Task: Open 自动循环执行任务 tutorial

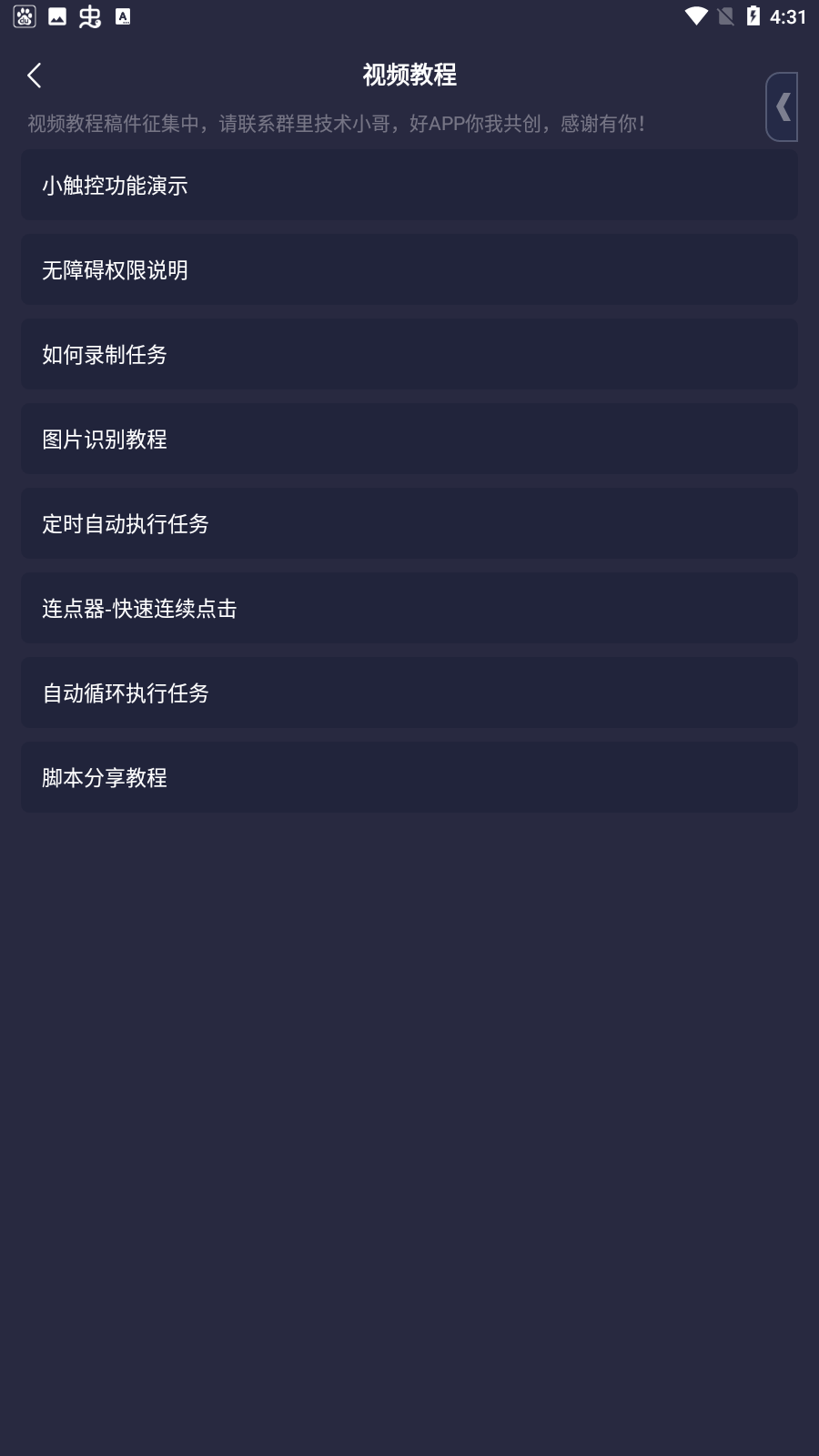Action: (409, 693)
